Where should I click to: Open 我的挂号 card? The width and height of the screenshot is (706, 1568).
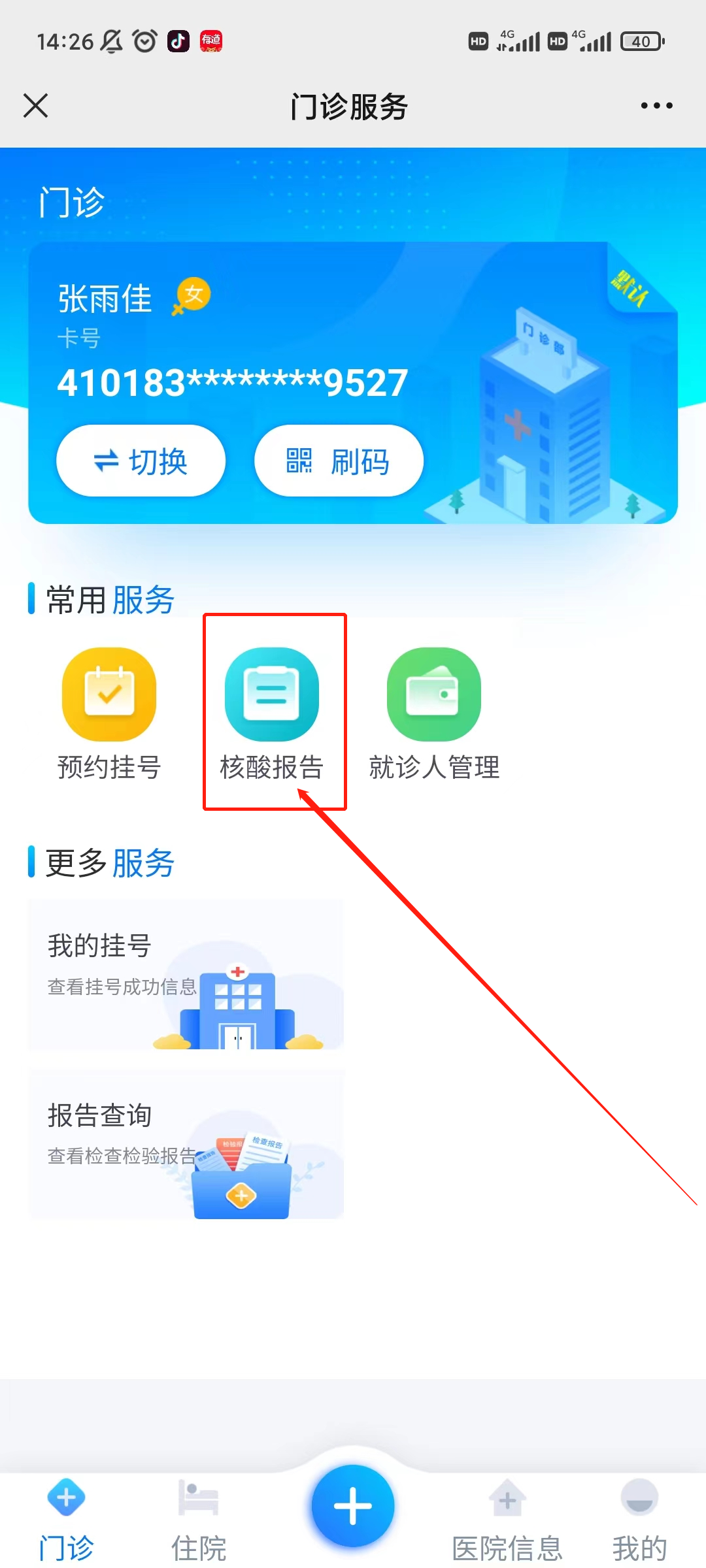point(186,975)
